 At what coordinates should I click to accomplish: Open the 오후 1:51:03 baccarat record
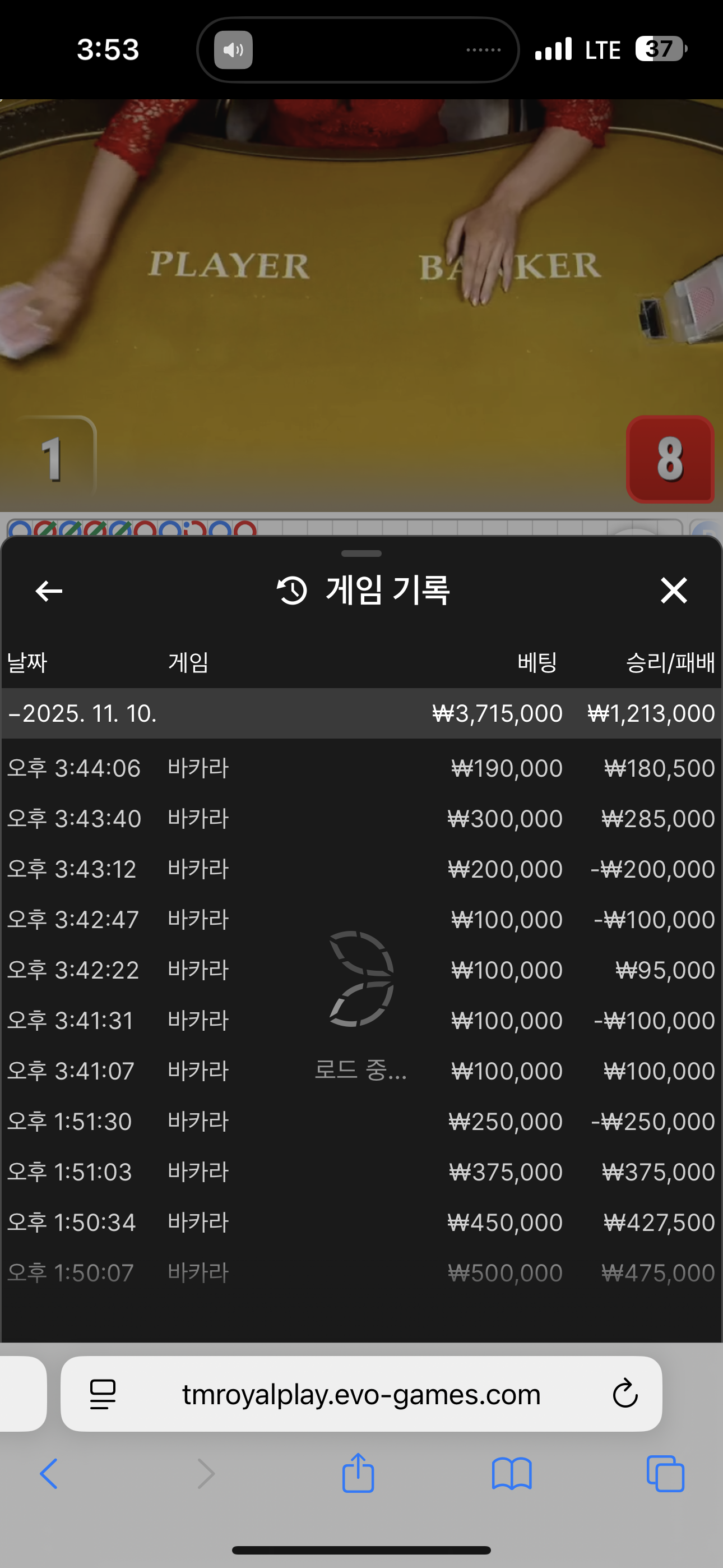point(361,1172)
